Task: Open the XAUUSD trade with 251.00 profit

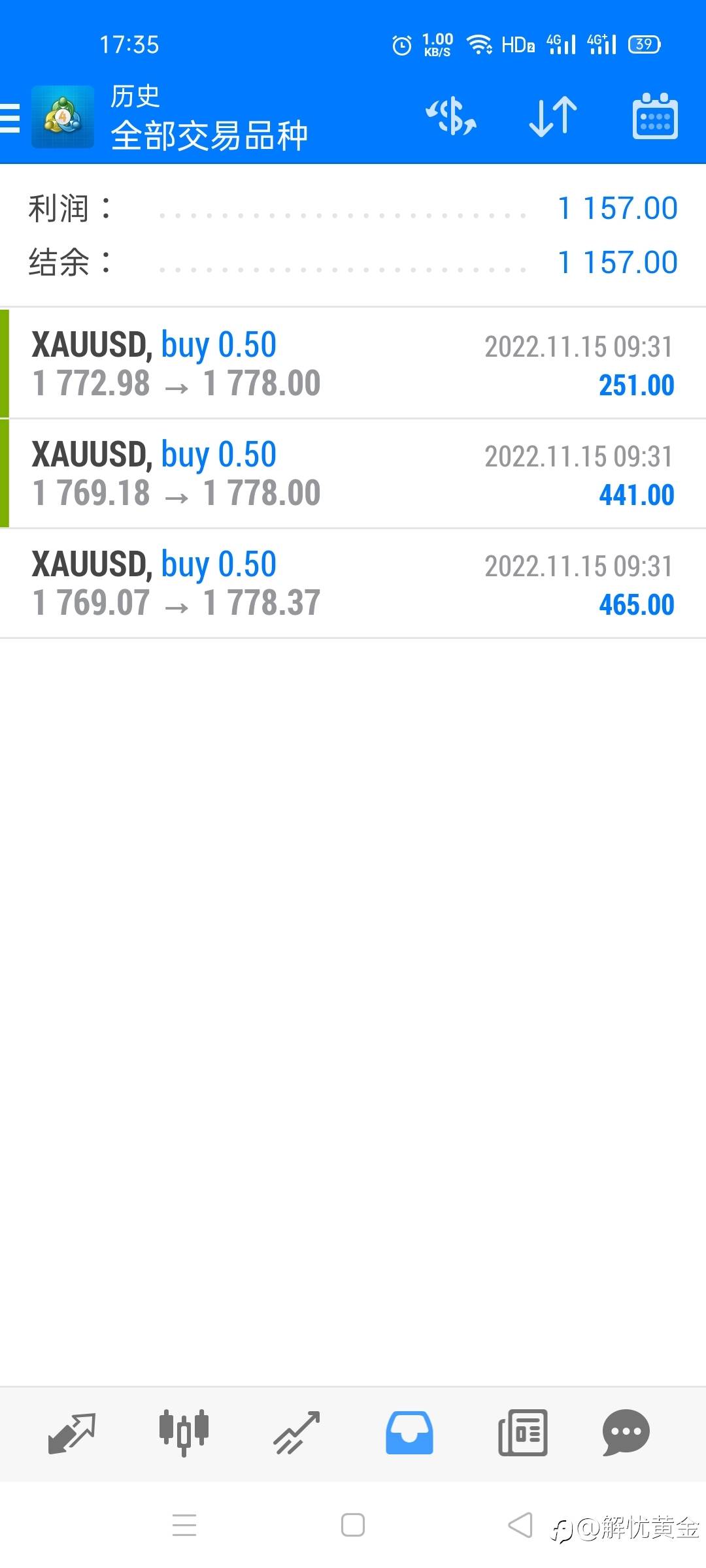Action: click(353, 363)
